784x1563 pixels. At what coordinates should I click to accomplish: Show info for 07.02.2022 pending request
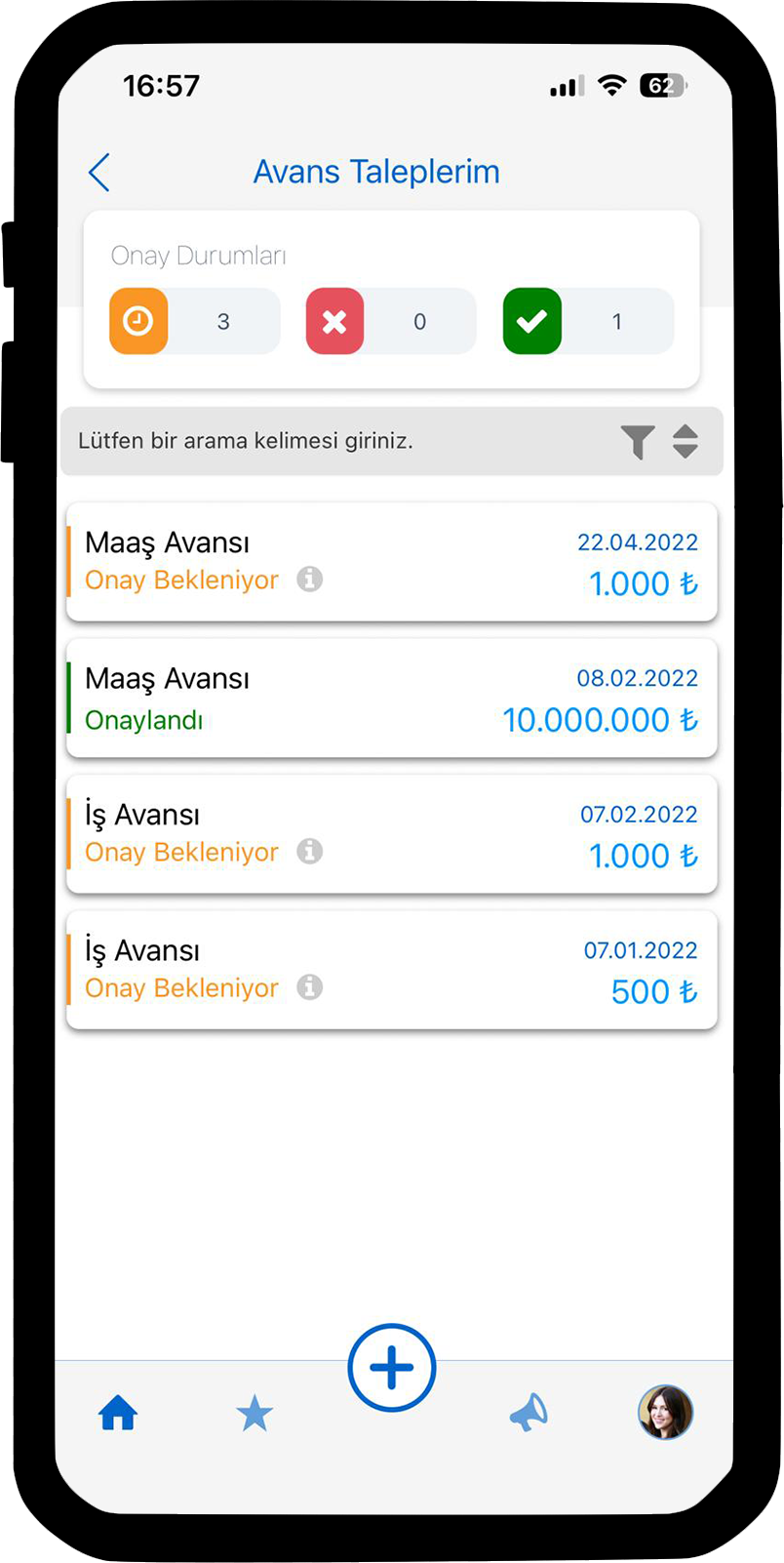(310, 852)
